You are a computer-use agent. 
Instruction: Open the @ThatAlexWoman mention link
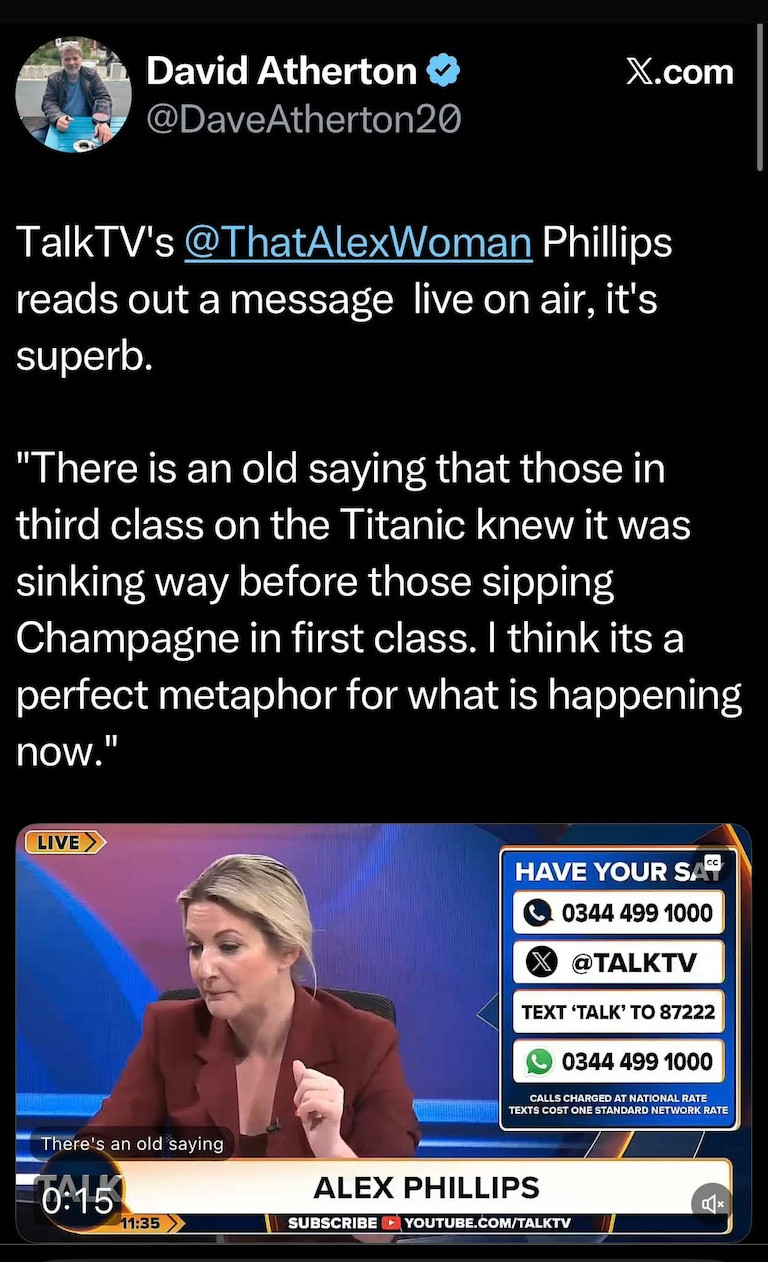point(358,243)
